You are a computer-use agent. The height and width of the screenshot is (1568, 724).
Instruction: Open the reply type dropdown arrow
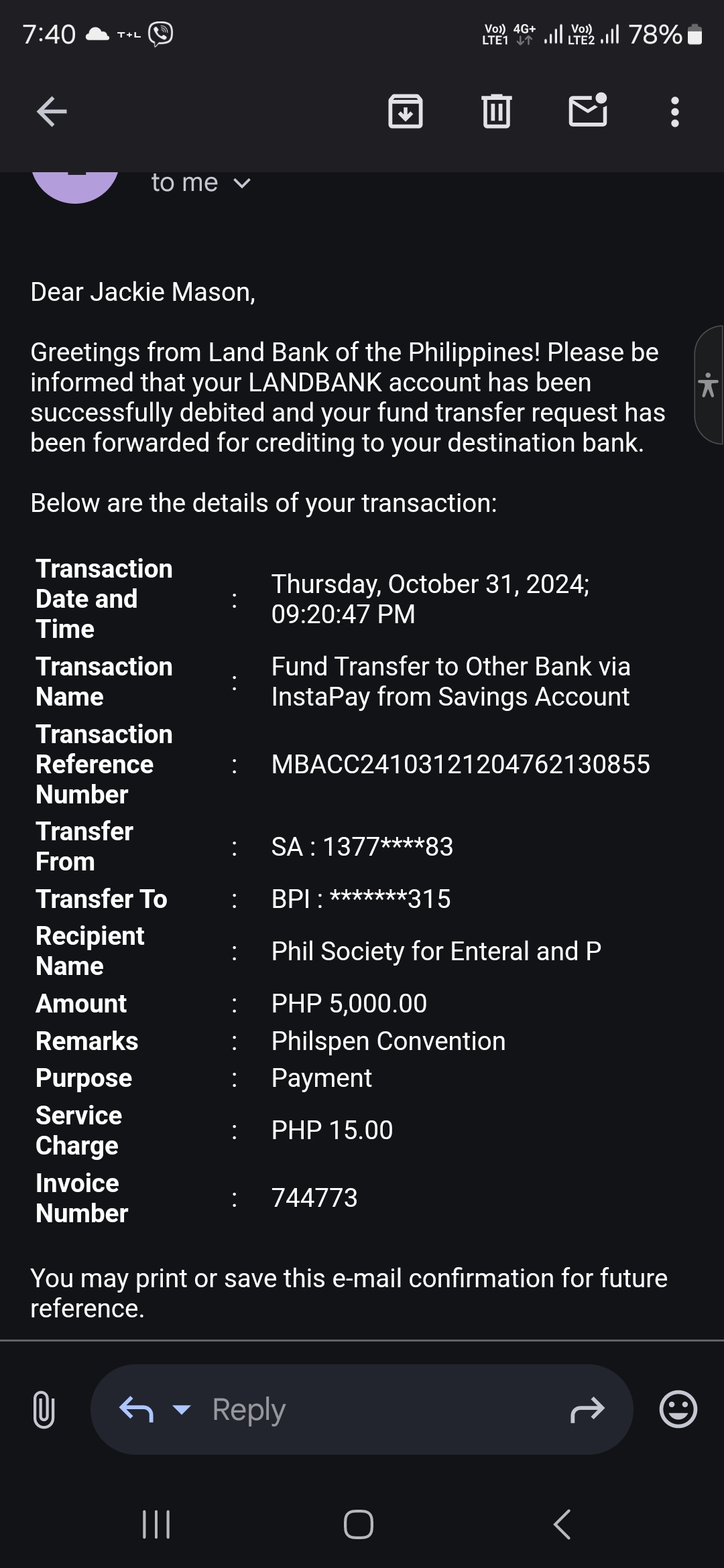coord(182,1409)
